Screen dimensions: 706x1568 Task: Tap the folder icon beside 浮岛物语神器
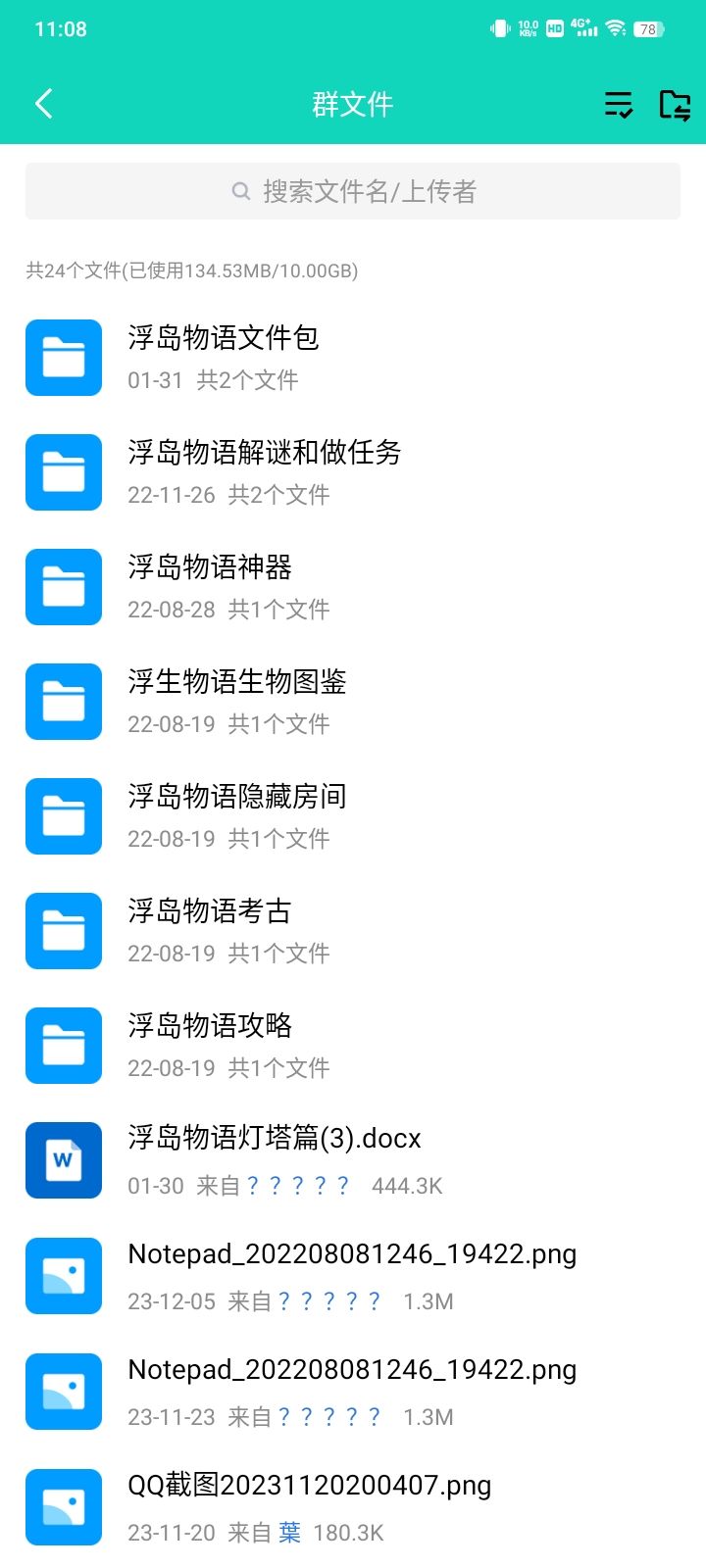click(x=63, y=586)
